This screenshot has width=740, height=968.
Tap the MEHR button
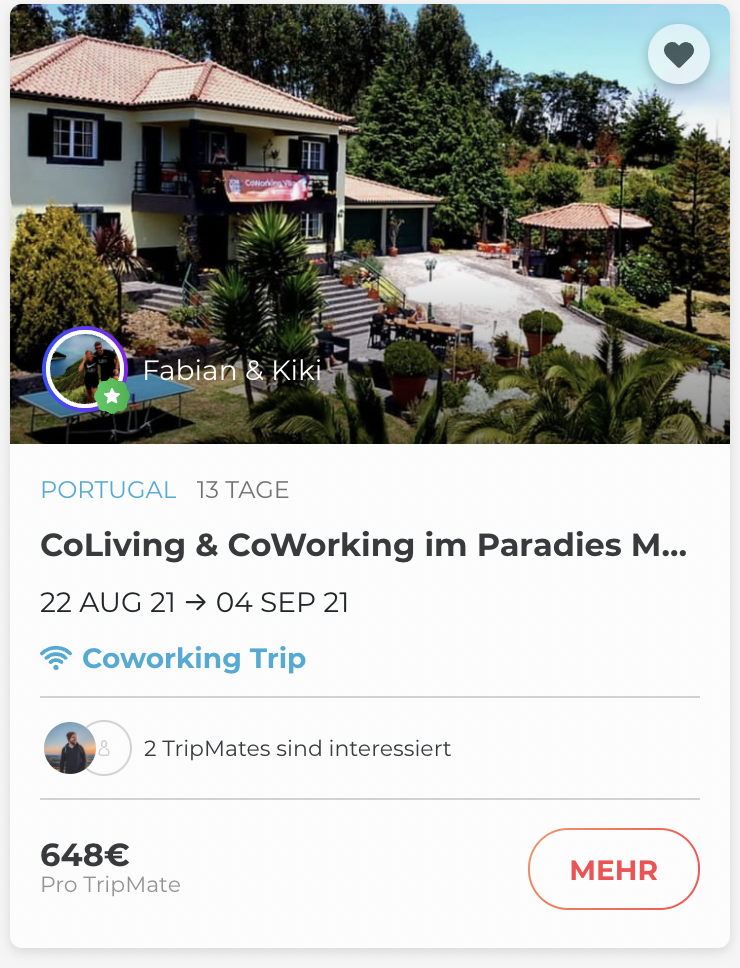tap(613, 869)
